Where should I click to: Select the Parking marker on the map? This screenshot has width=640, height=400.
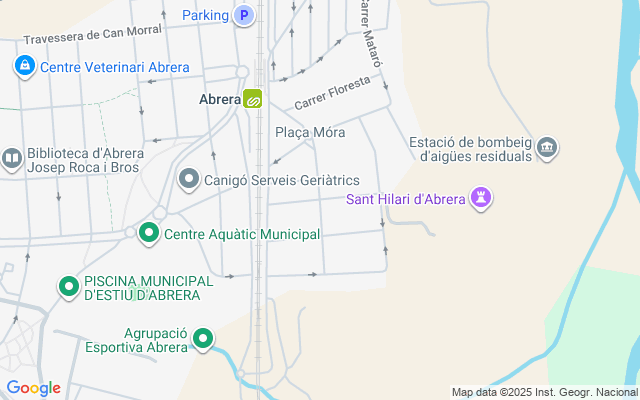[244, 15]
